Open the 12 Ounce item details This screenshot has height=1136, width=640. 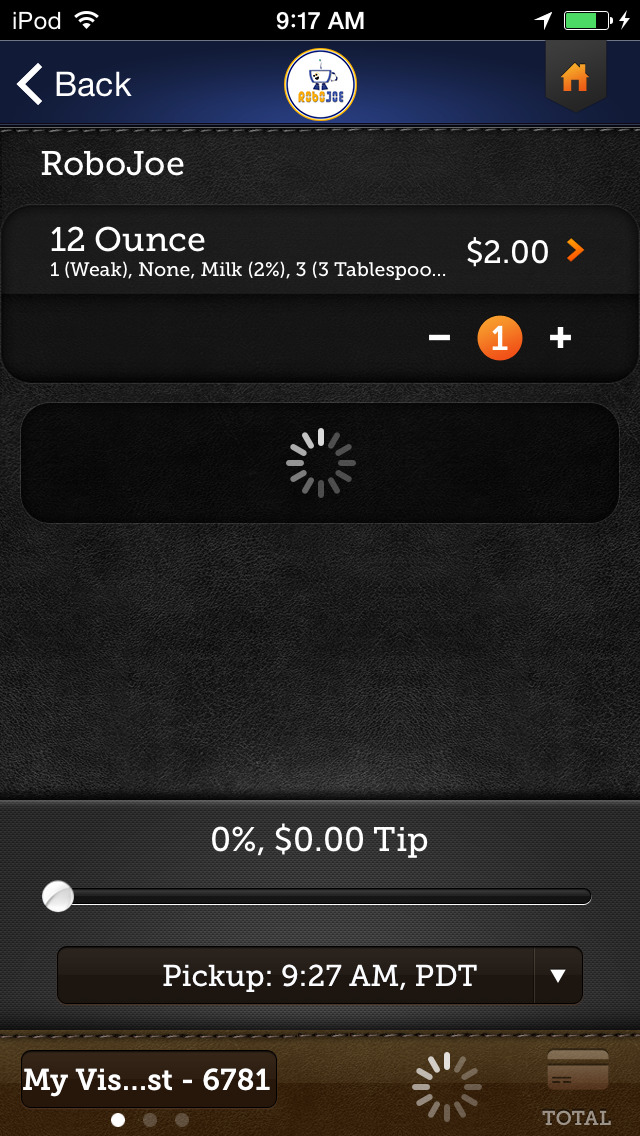click(x=320, y=251)
